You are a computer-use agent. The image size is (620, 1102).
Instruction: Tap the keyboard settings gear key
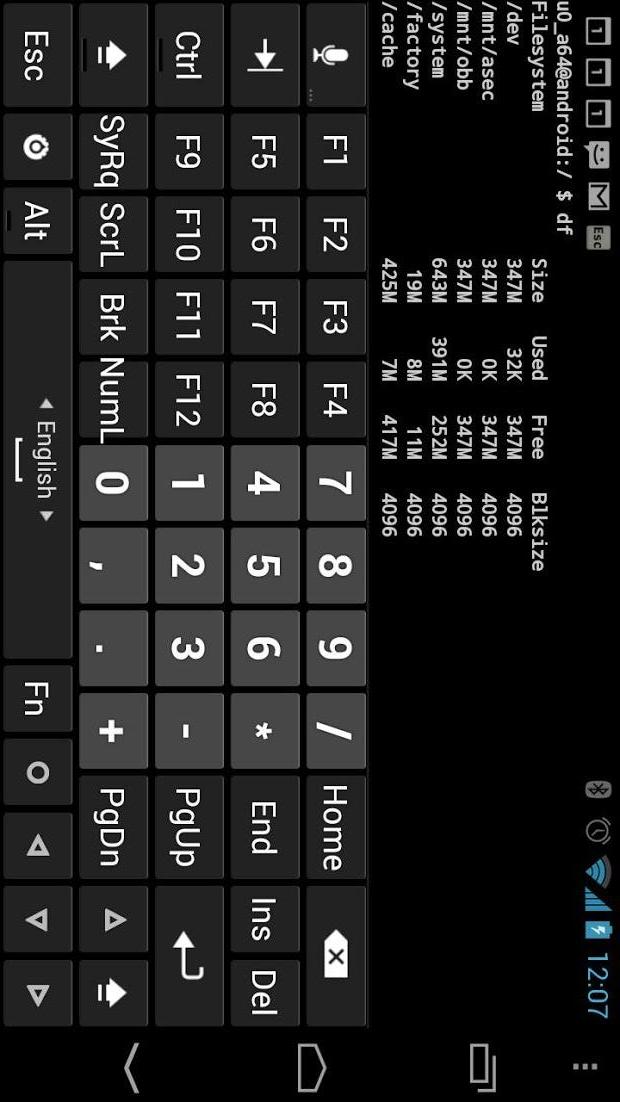pyautogui.click(x=37, y=148)
